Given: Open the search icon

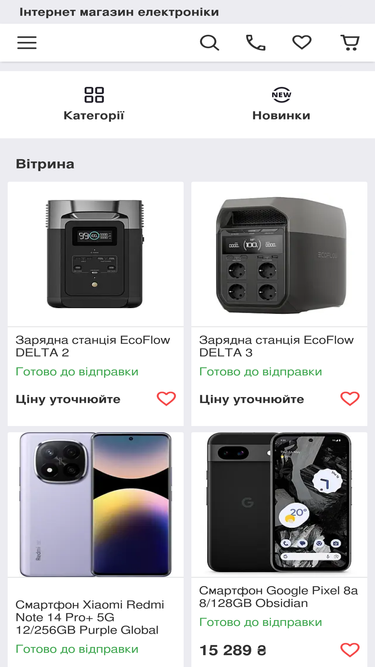Looking at the screenshot, I should tap(209, 43).
